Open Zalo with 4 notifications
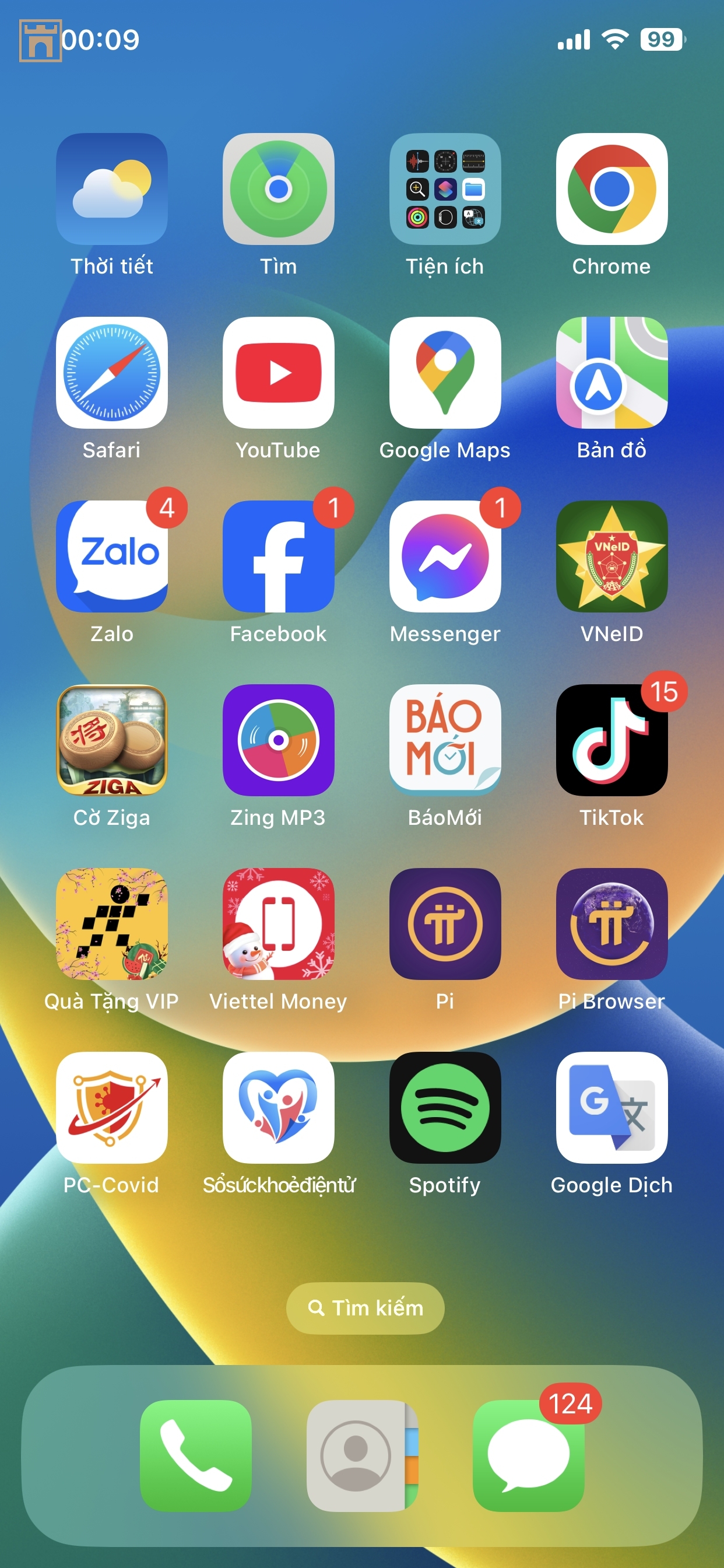724x1568 pixels. click(111, 556)
